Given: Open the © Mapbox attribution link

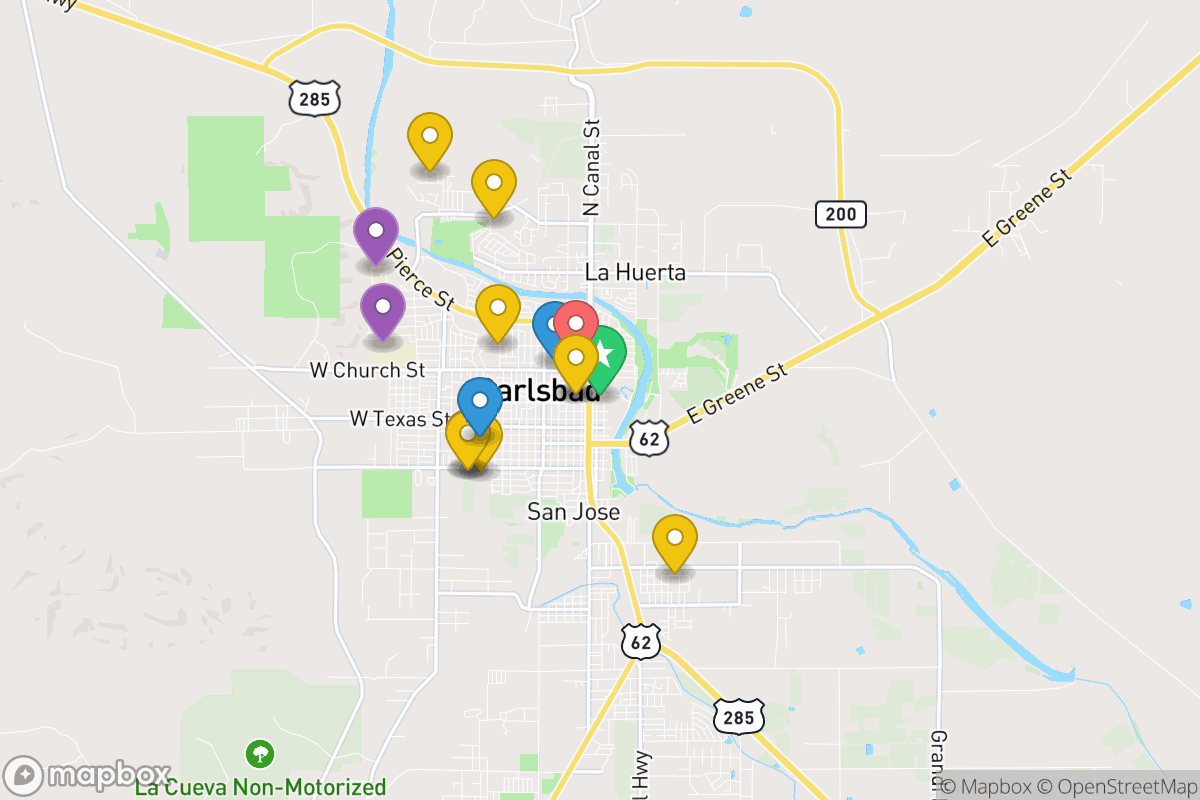Looking at the screenshot, I should pos(991,787).
